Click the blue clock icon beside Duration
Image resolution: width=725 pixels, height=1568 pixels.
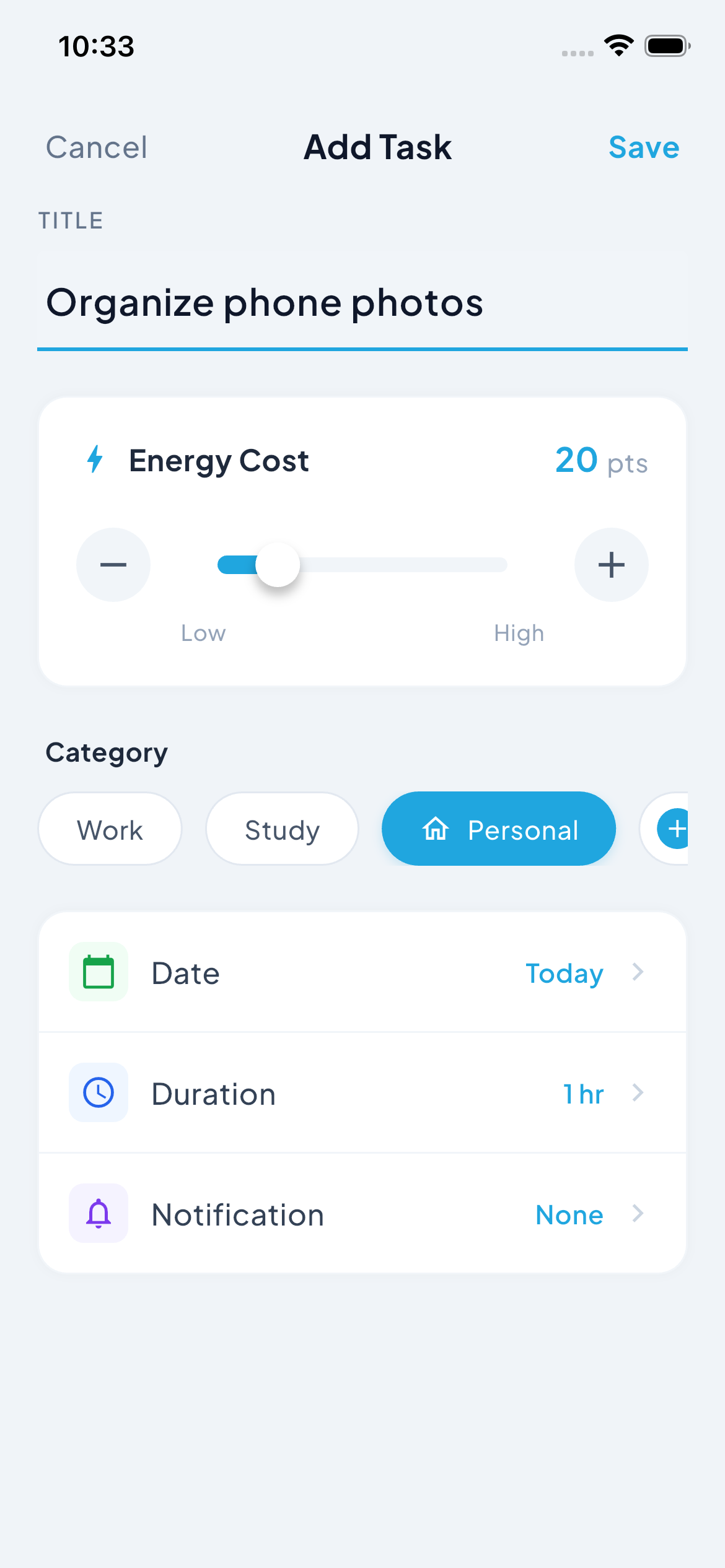pos(97,1092)
